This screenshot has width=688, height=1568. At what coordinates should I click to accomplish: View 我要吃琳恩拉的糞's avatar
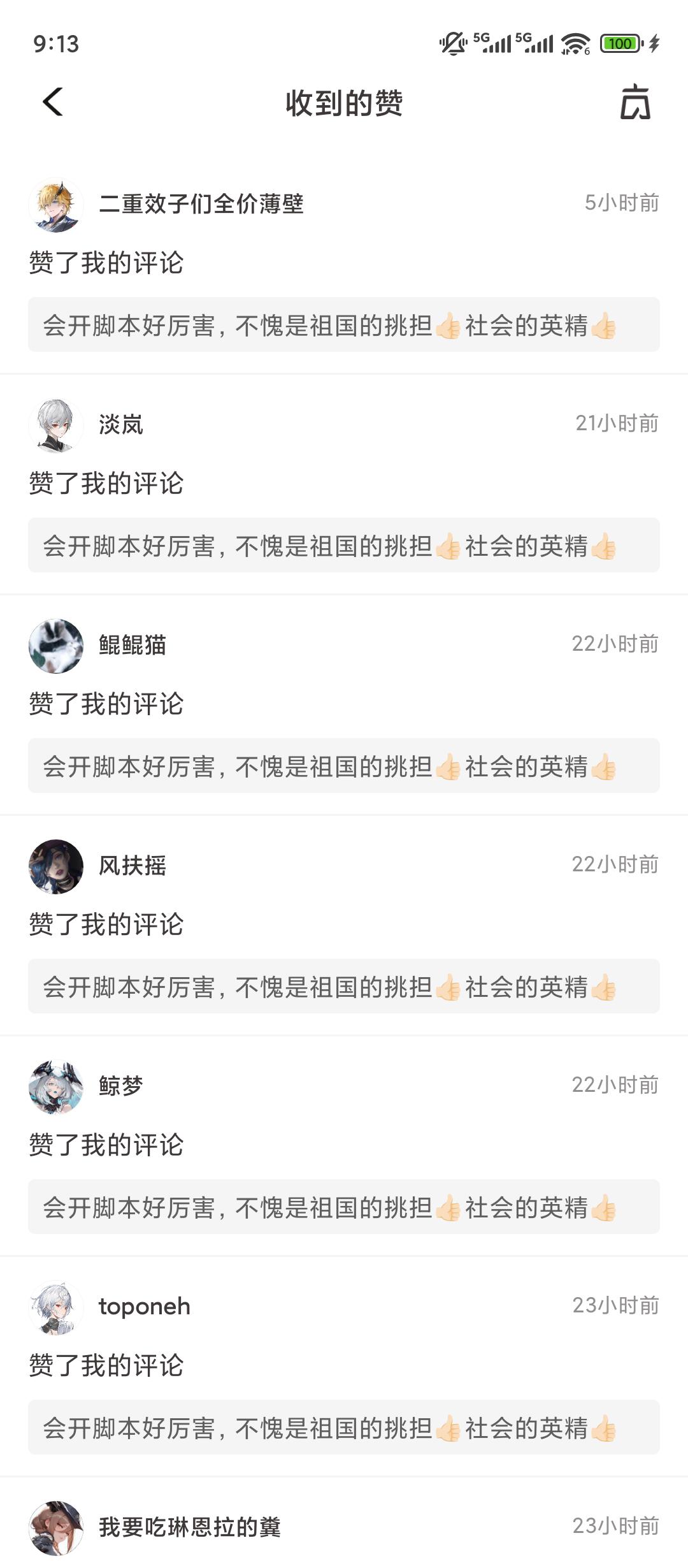pos(56,1528)
